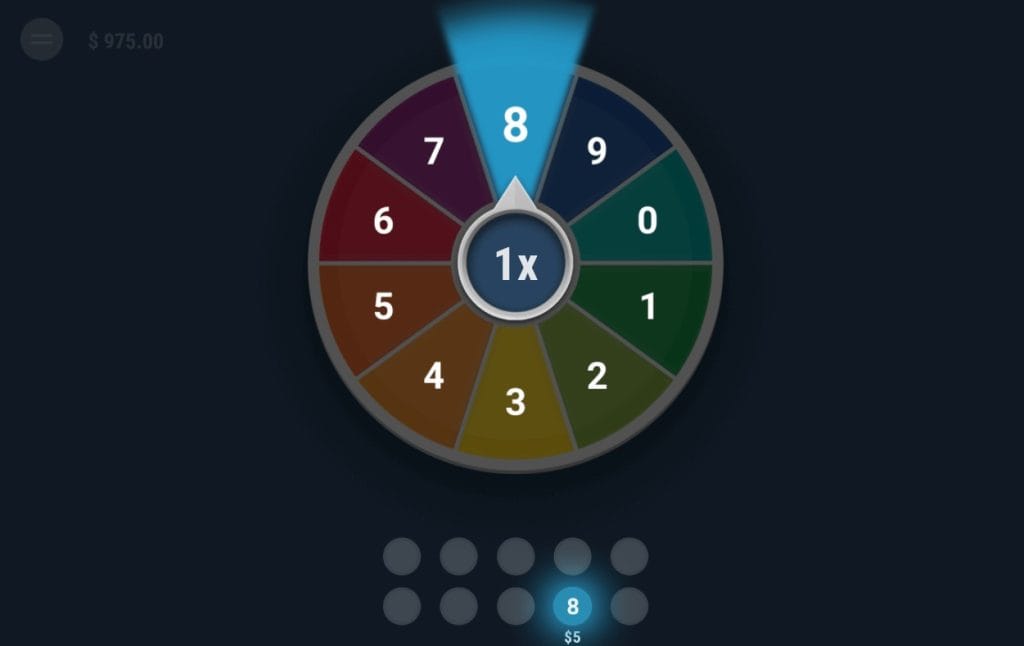Tap the 1x multiplier in the wheel center
Screen dimensions: 1024x646
[x=516, y=265]
